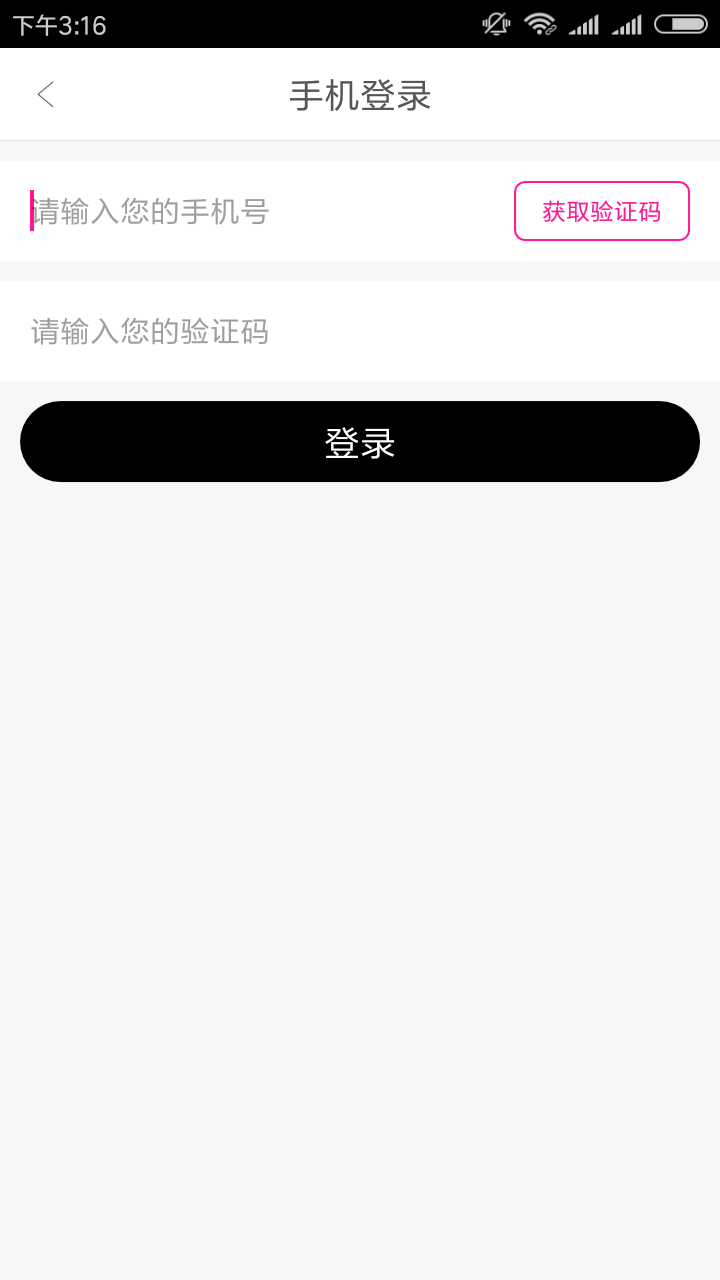
Task: Tap the gray gap between input fields
Action: pyautogui.click(x=360, y=270)
